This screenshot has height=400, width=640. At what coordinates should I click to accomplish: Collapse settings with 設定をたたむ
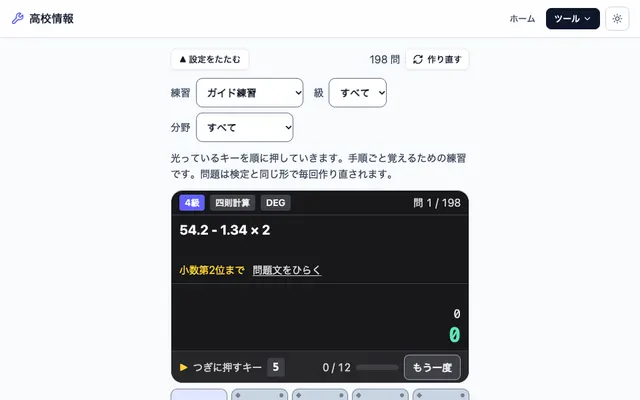[x=210, y=60]
